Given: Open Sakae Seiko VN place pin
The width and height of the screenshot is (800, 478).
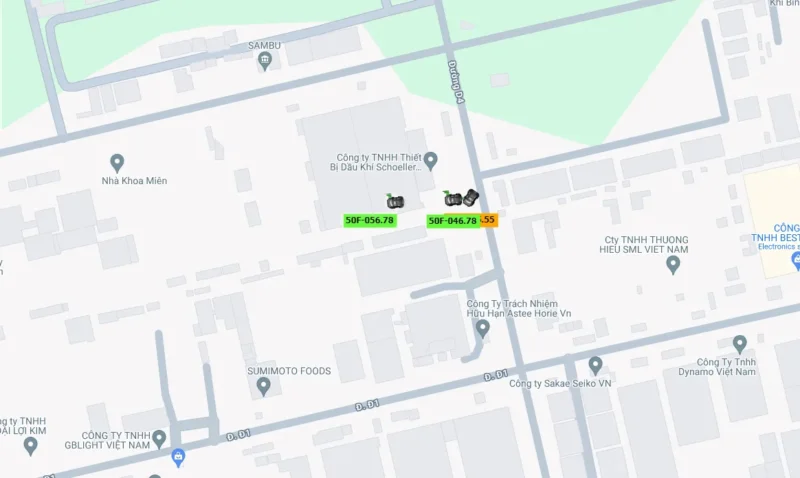Looking at the screenshot, I should pos(595,365).
